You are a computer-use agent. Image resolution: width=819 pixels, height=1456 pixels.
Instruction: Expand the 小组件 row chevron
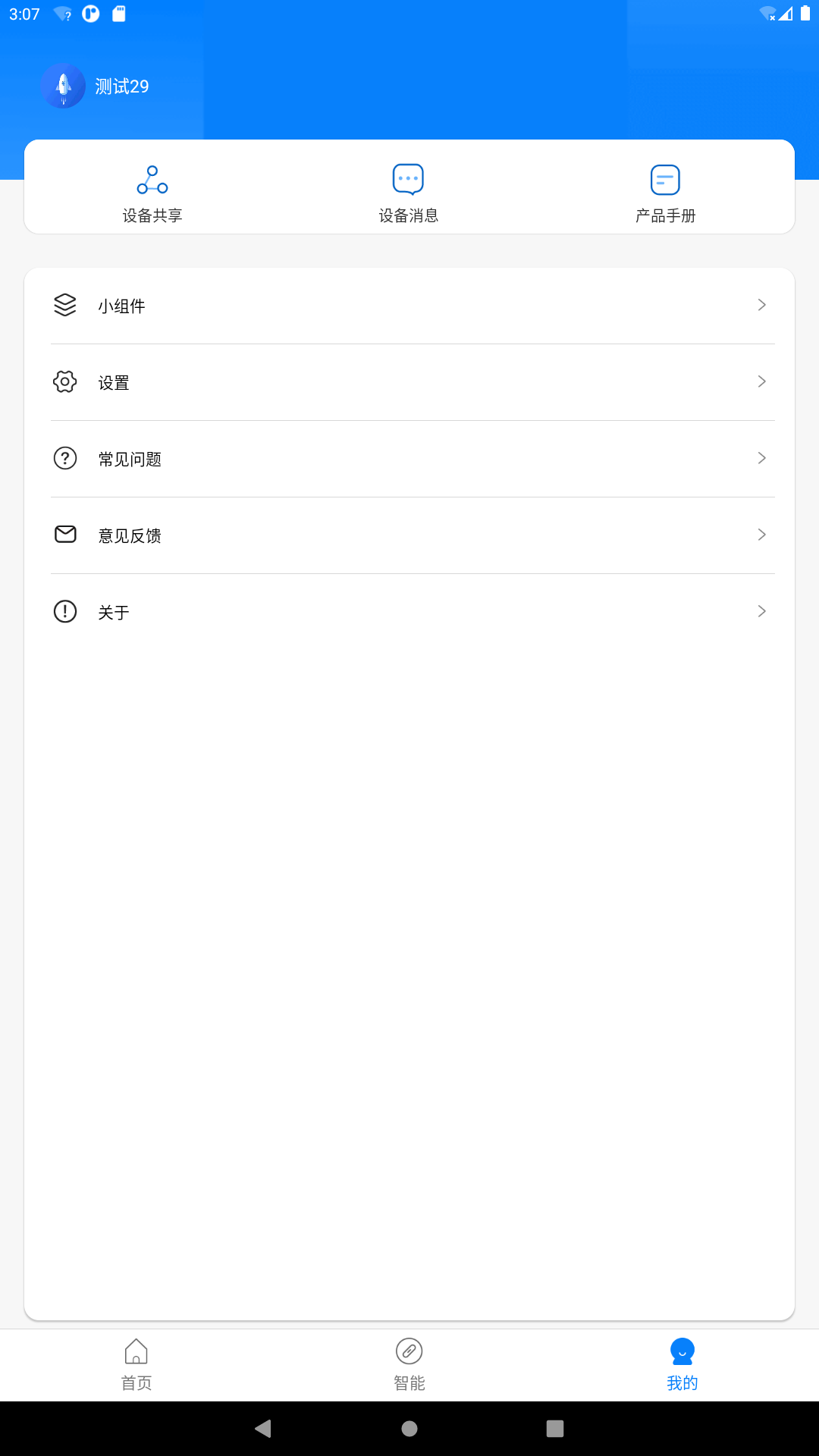(762, 306)
